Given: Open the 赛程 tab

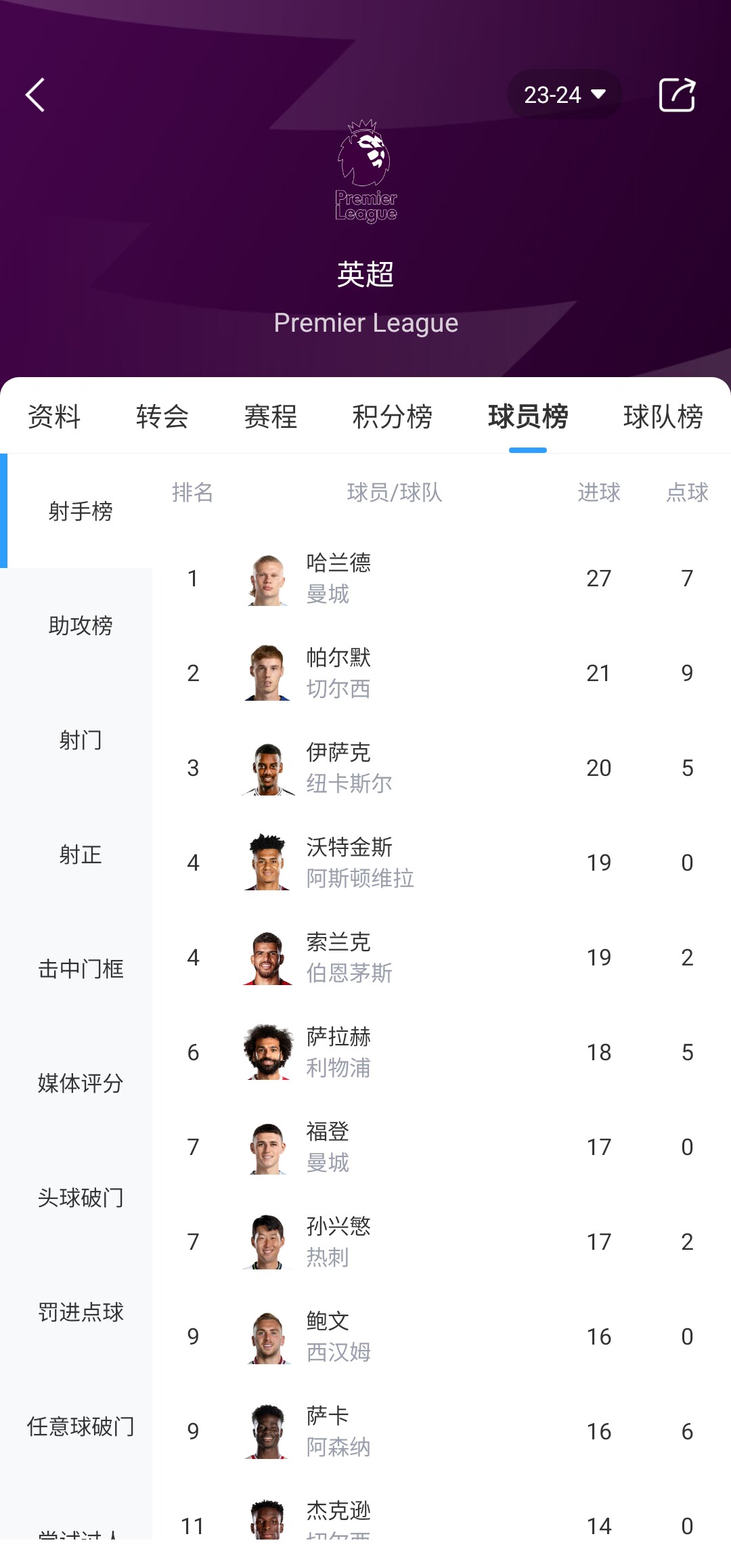Looking at the screenshot, I should 271,416.
